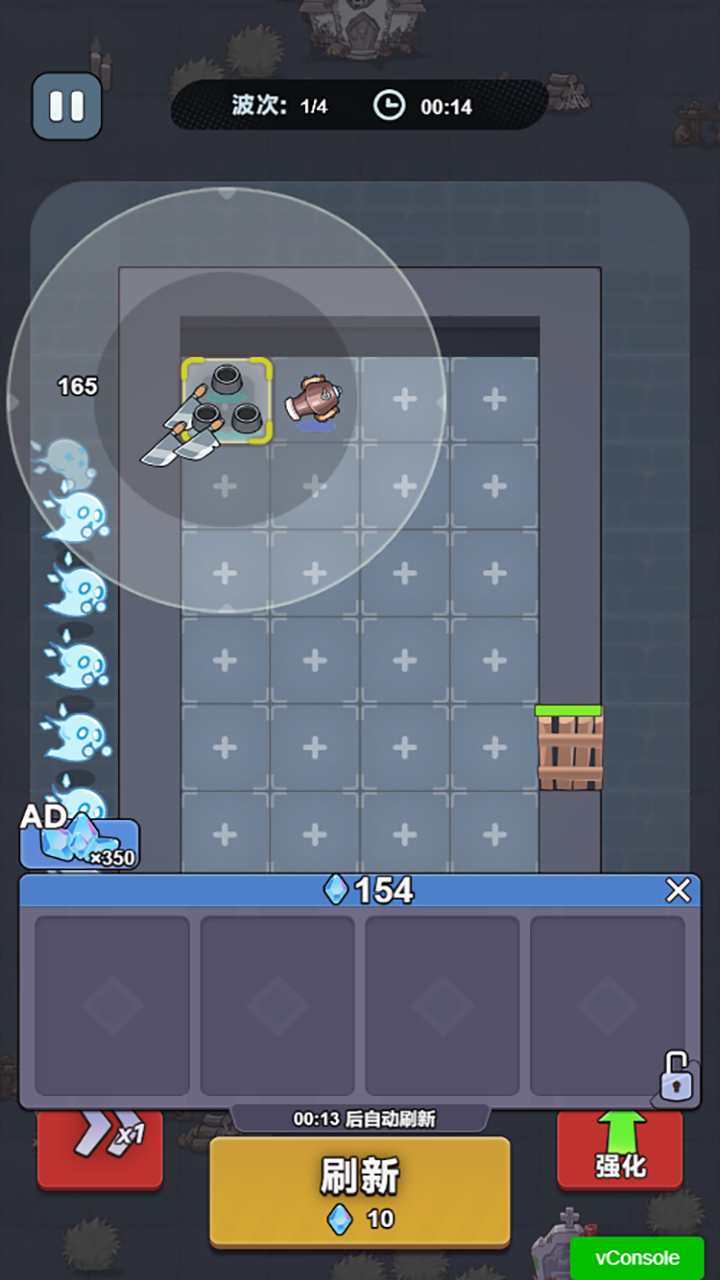Open the vConsole debug button

(636, 1258)
